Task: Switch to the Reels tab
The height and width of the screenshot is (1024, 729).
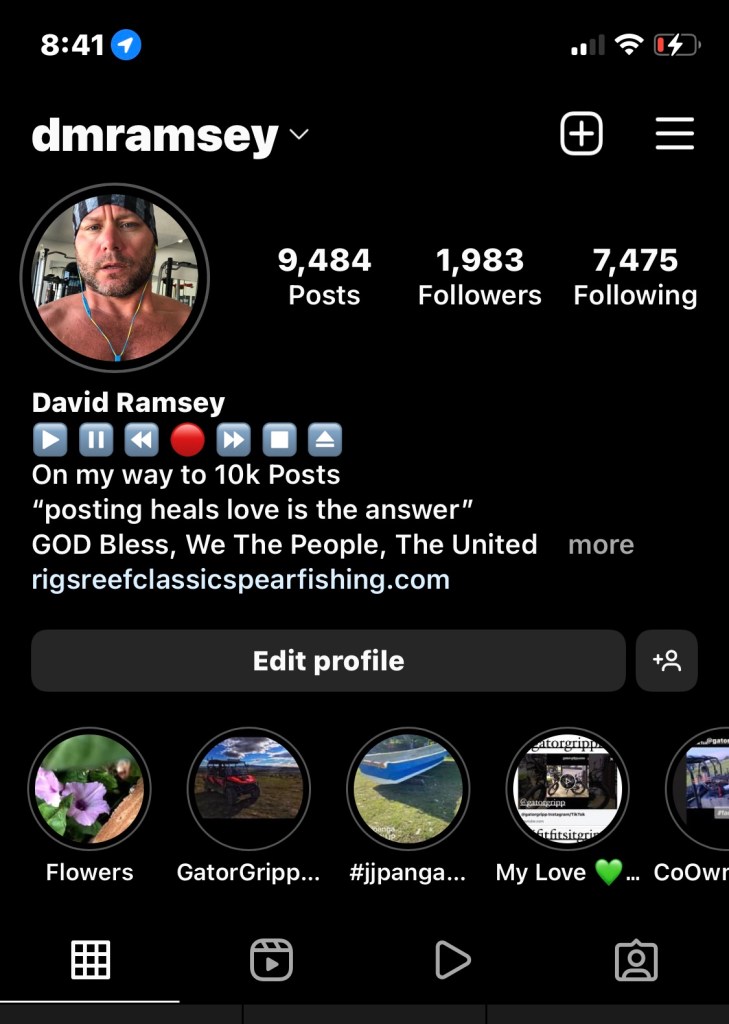Action: pos(271,961)
